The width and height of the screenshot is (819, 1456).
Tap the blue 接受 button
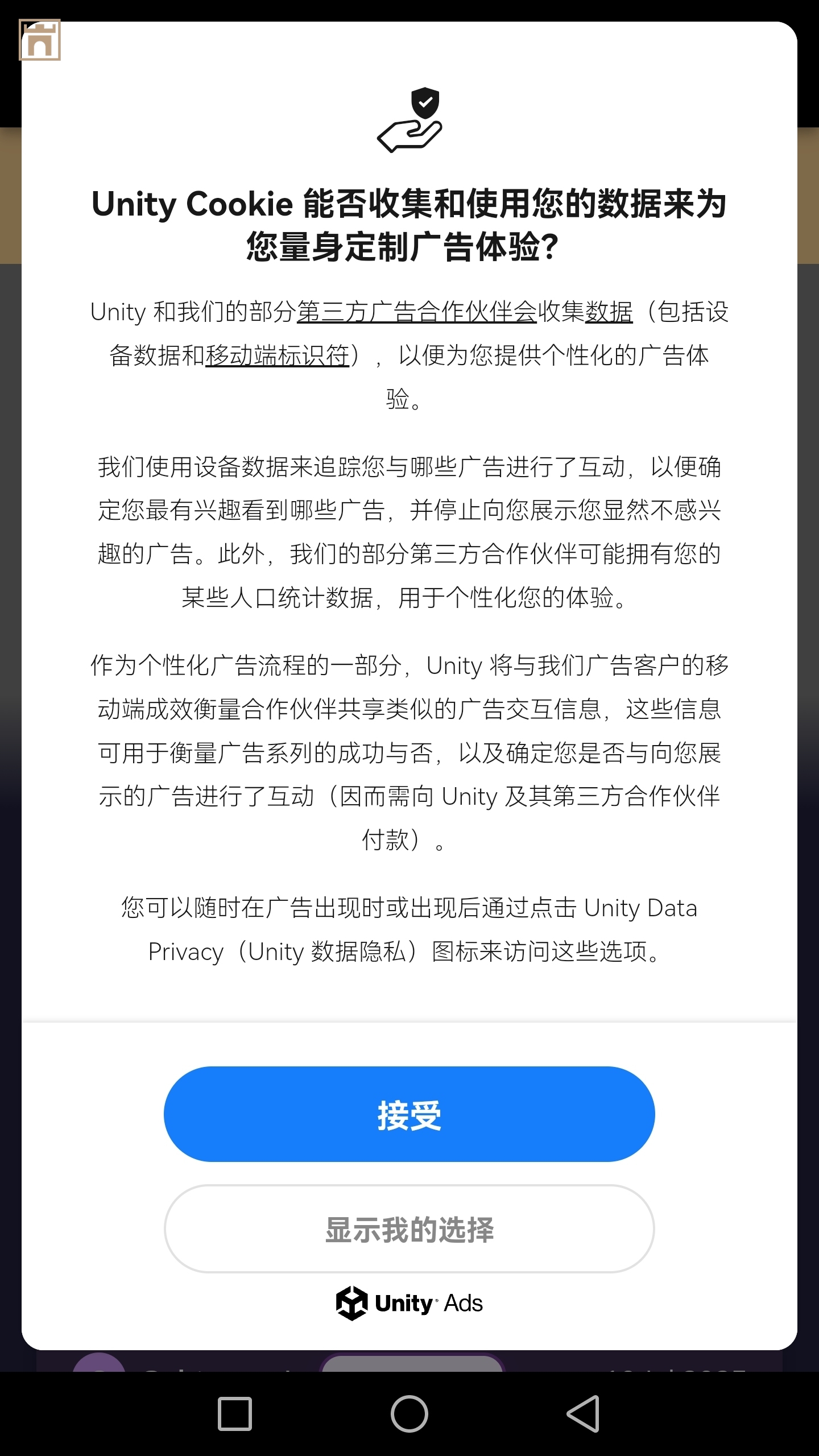pyautogui.click(x=409, y=1114)
